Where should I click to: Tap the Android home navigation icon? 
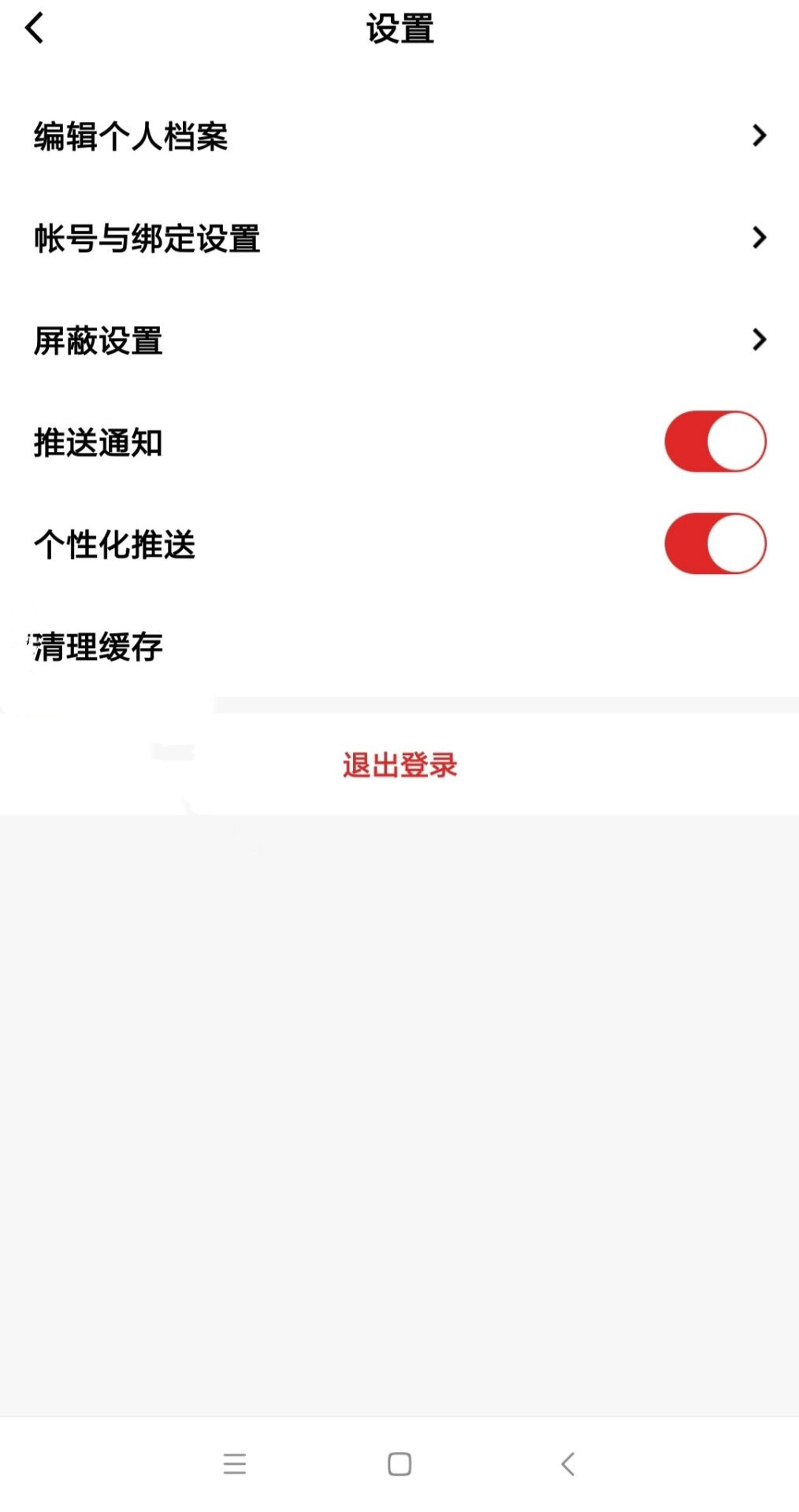399,1463
